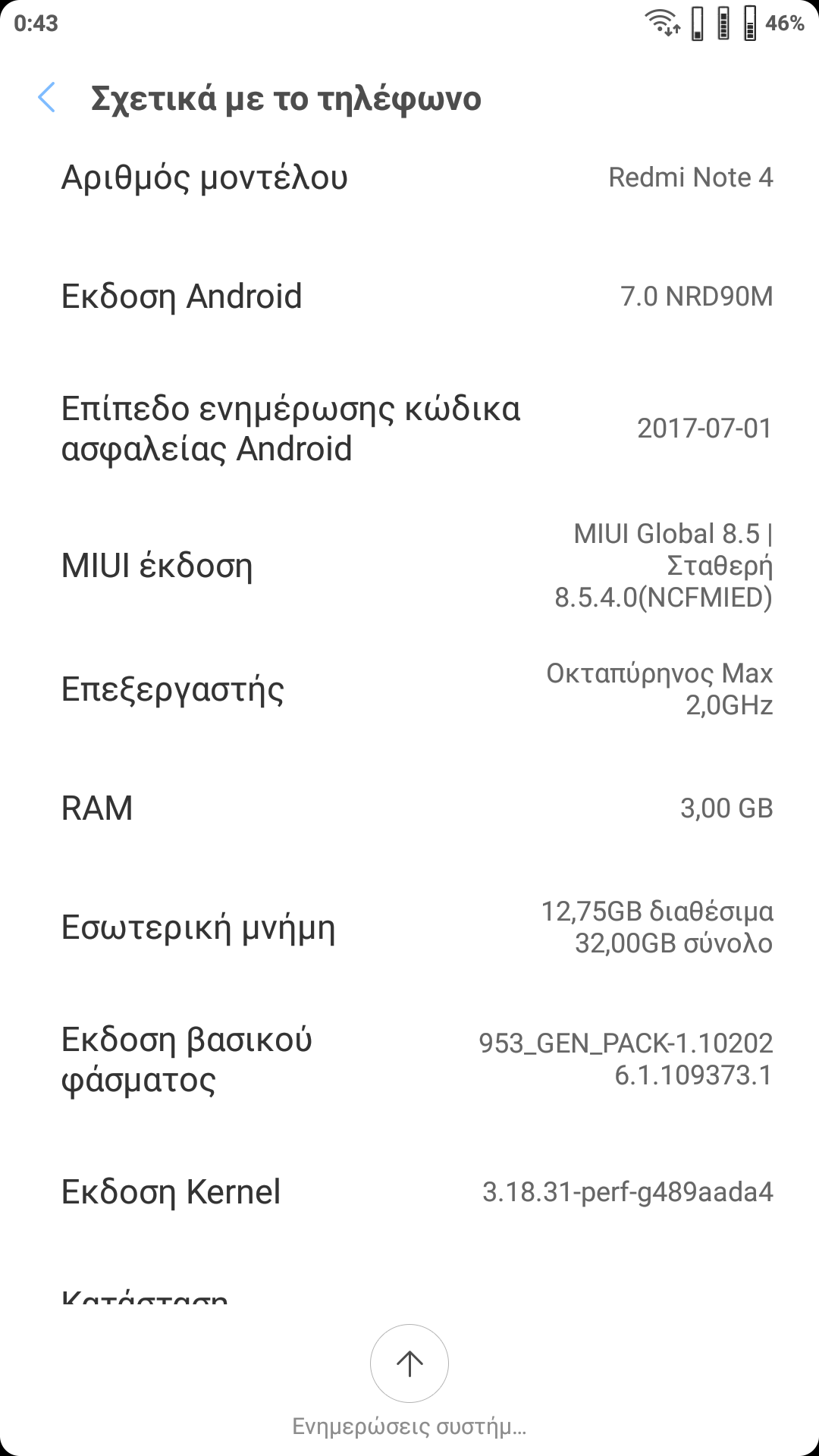The image size is (819, 1456).
Task: Select the Επεξεργαστής row
Action: pos(409,689)
